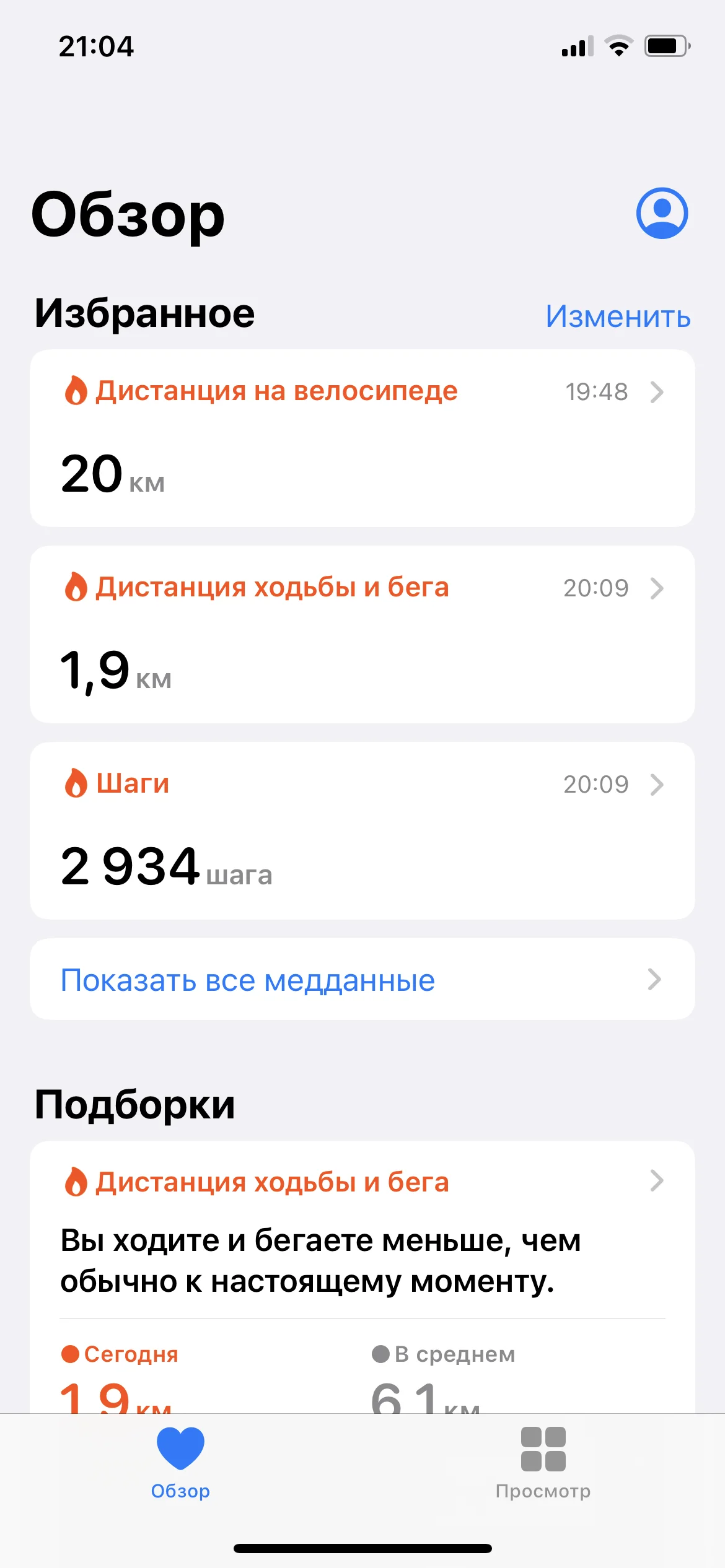Screen dimensions: 725x1568
Task: Open the Дистанция ходьбы и бега 20:09 card
Action: point(362,634)
